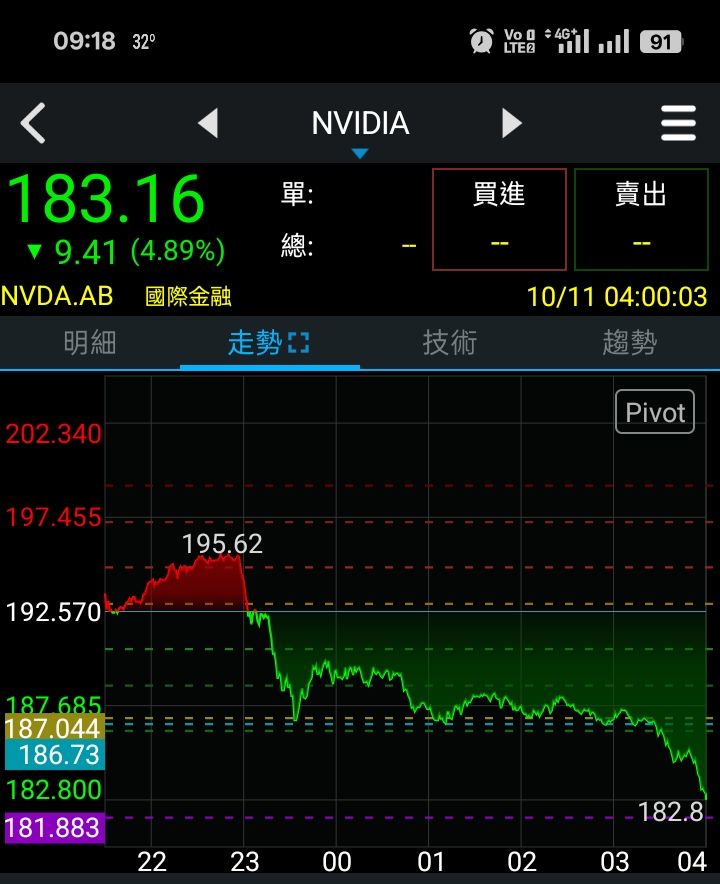This screenshot has height=884, width=720.
Task: Toggle the Pivot button on the chart
Action: click(655, 412)
